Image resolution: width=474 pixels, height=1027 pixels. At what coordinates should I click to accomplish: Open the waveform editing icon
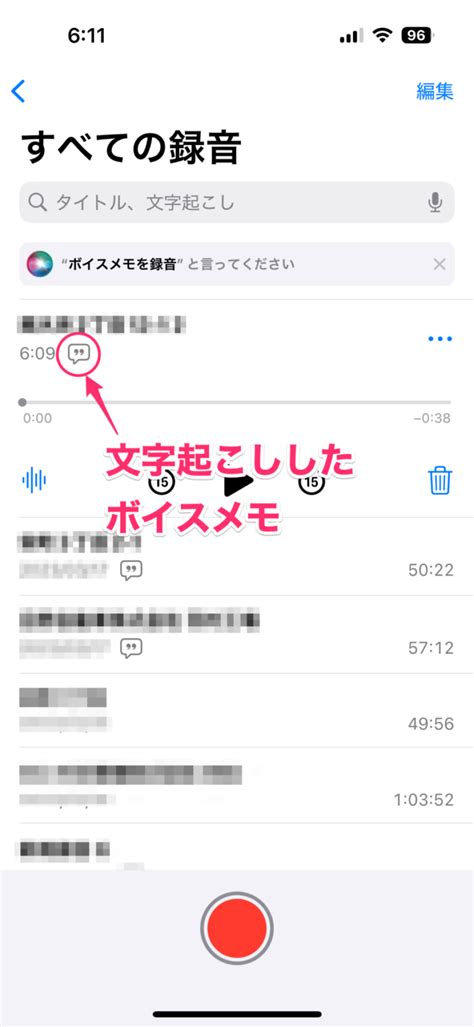(x=34, y=481)
